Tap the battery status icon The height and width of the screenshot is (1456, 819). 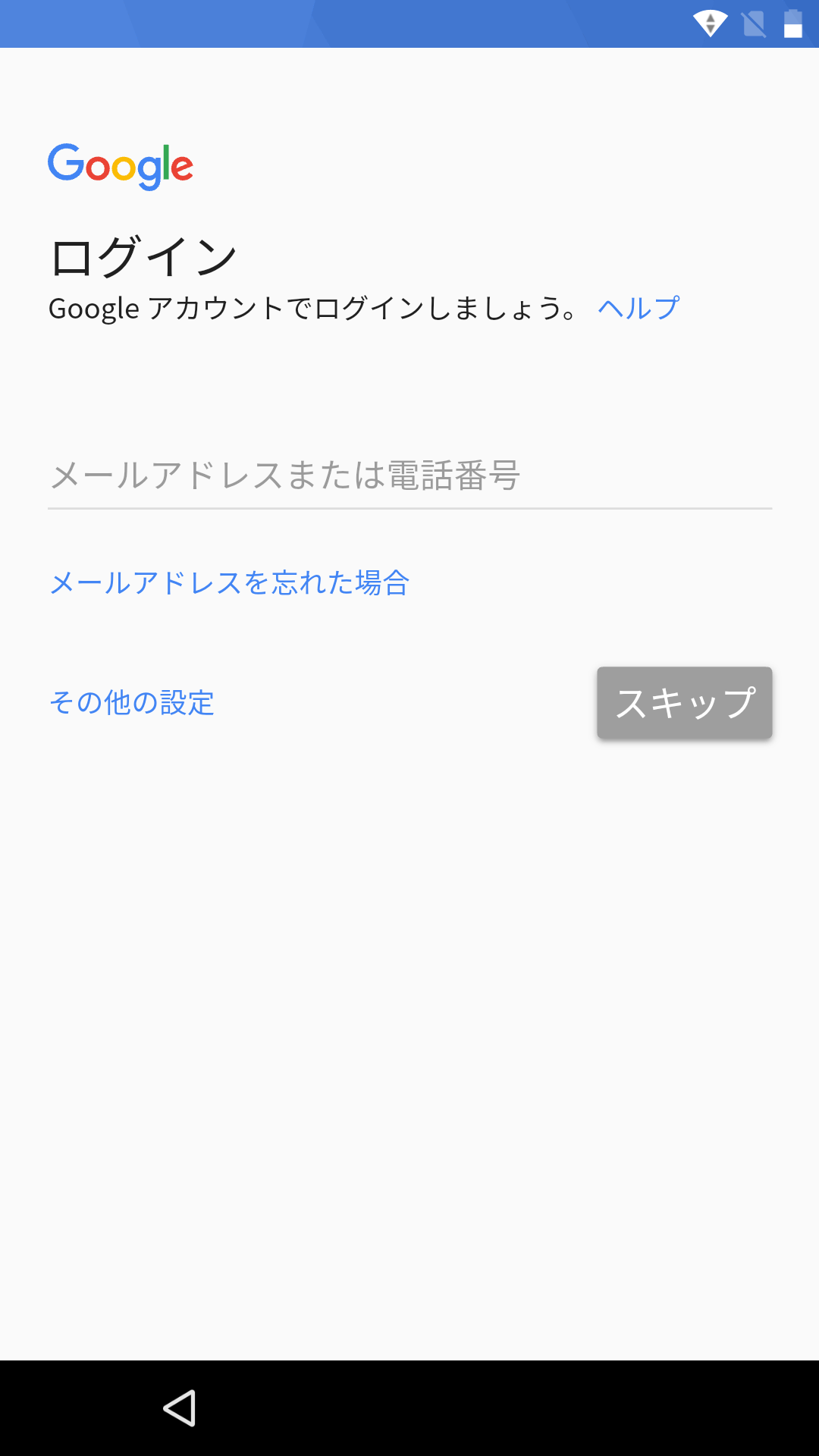[x=792, y=24]
